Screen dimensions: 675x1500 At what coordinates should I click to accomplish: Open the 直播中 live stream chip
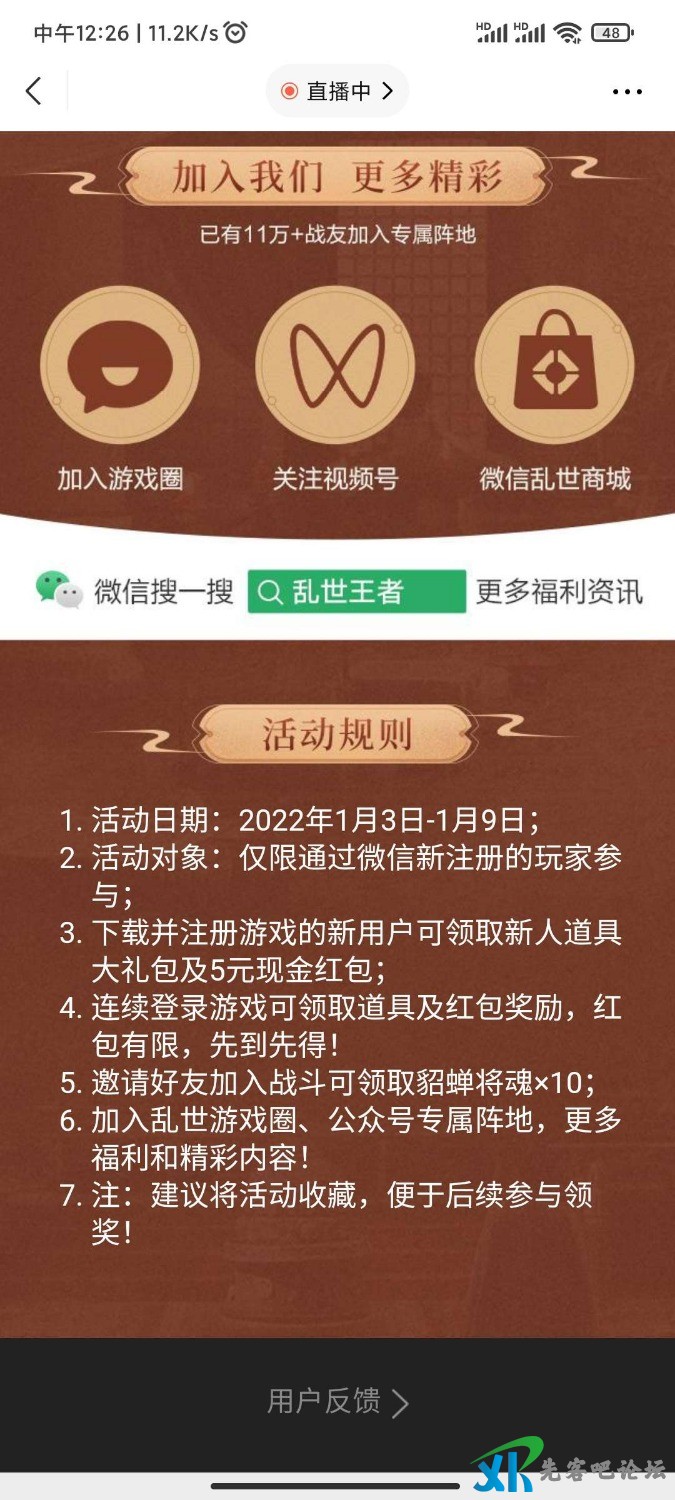337,91
